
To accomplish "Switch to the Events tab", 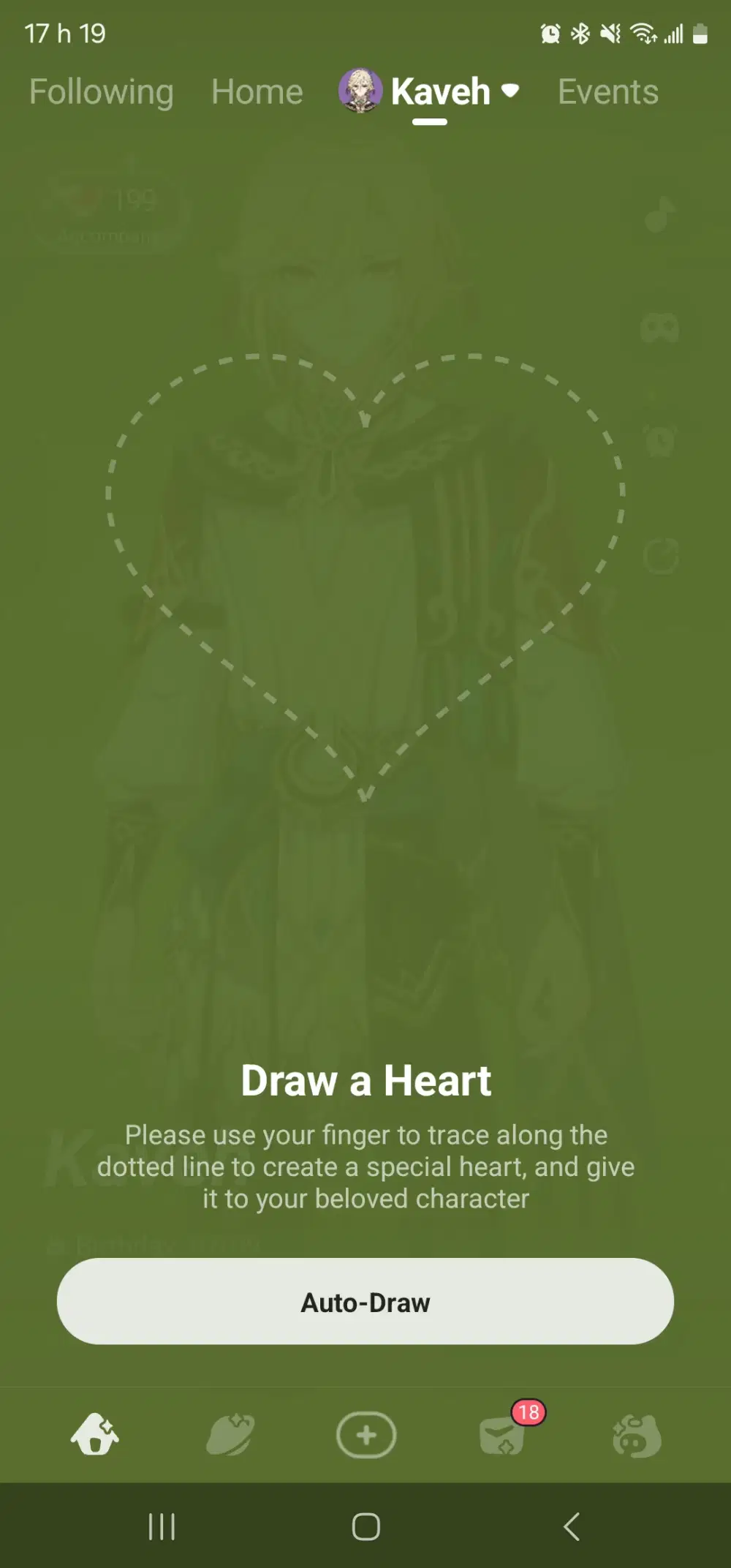I will click(607, 91).
